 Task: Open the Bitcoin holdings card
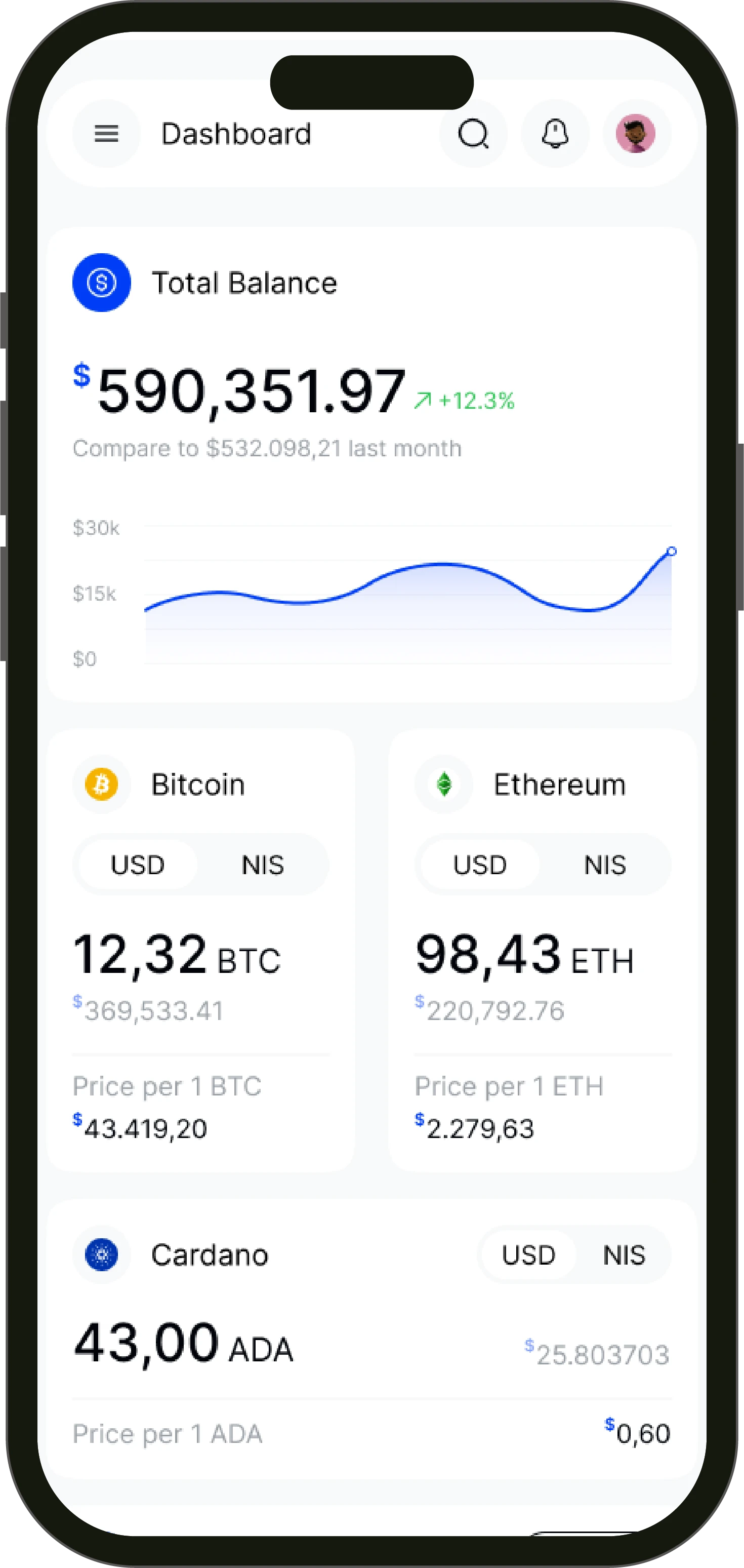[x=201, y=974]
